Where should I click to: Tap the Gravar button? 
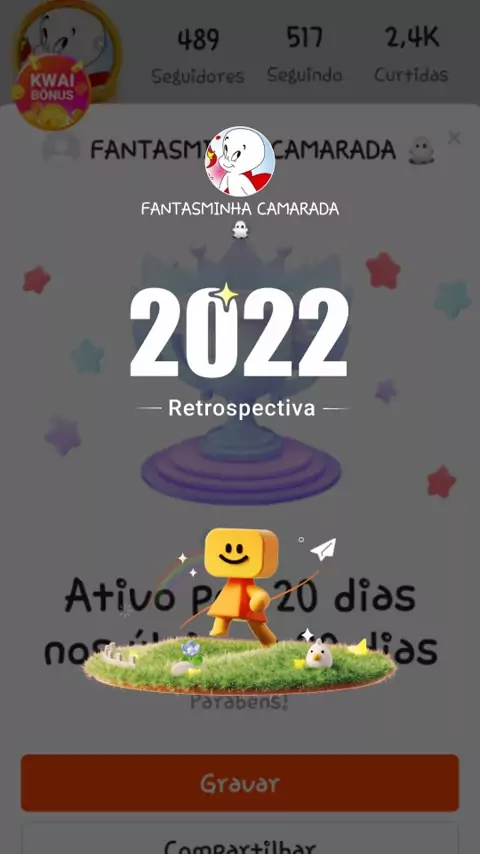pos(240,783)
